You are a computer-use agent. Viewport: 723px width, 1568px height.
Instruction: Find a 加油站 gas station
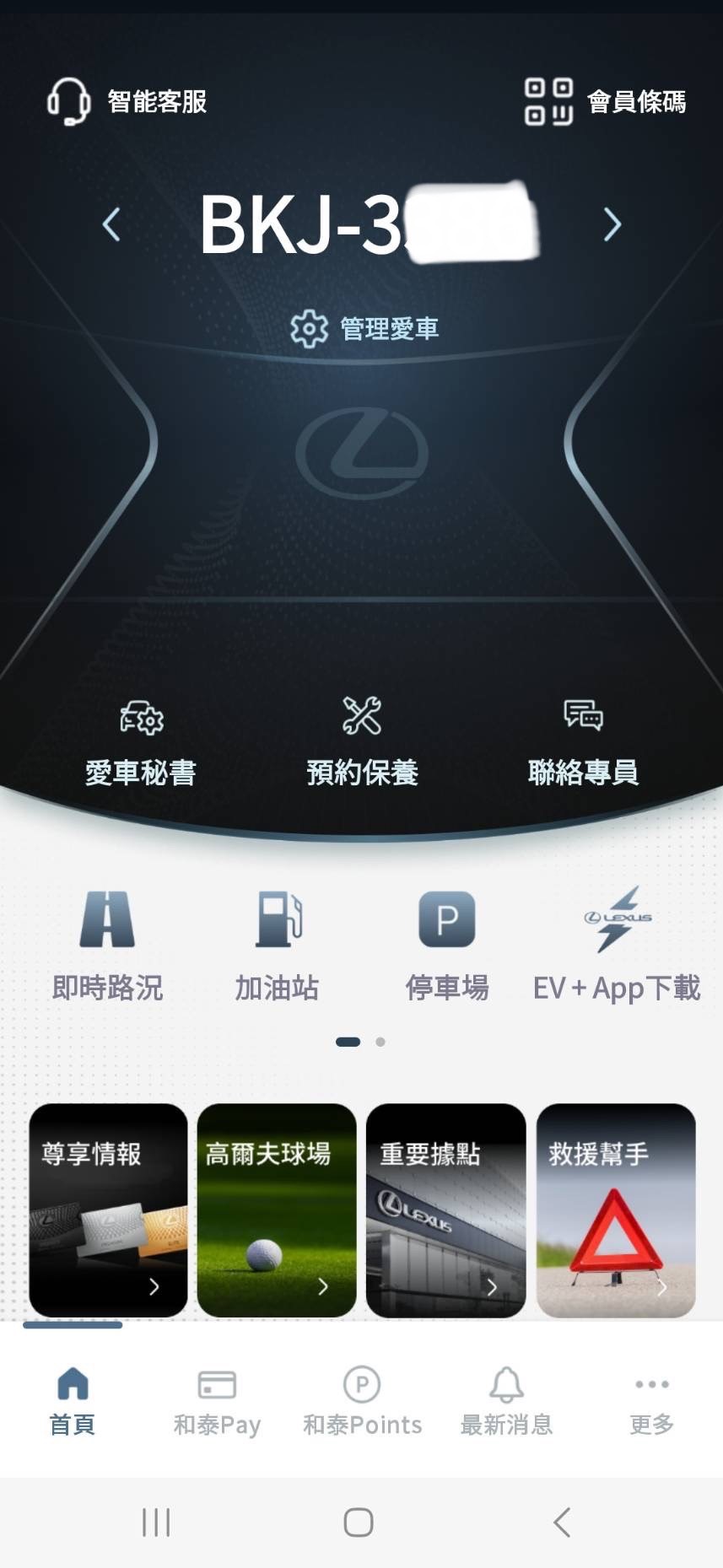click(278, 945)
